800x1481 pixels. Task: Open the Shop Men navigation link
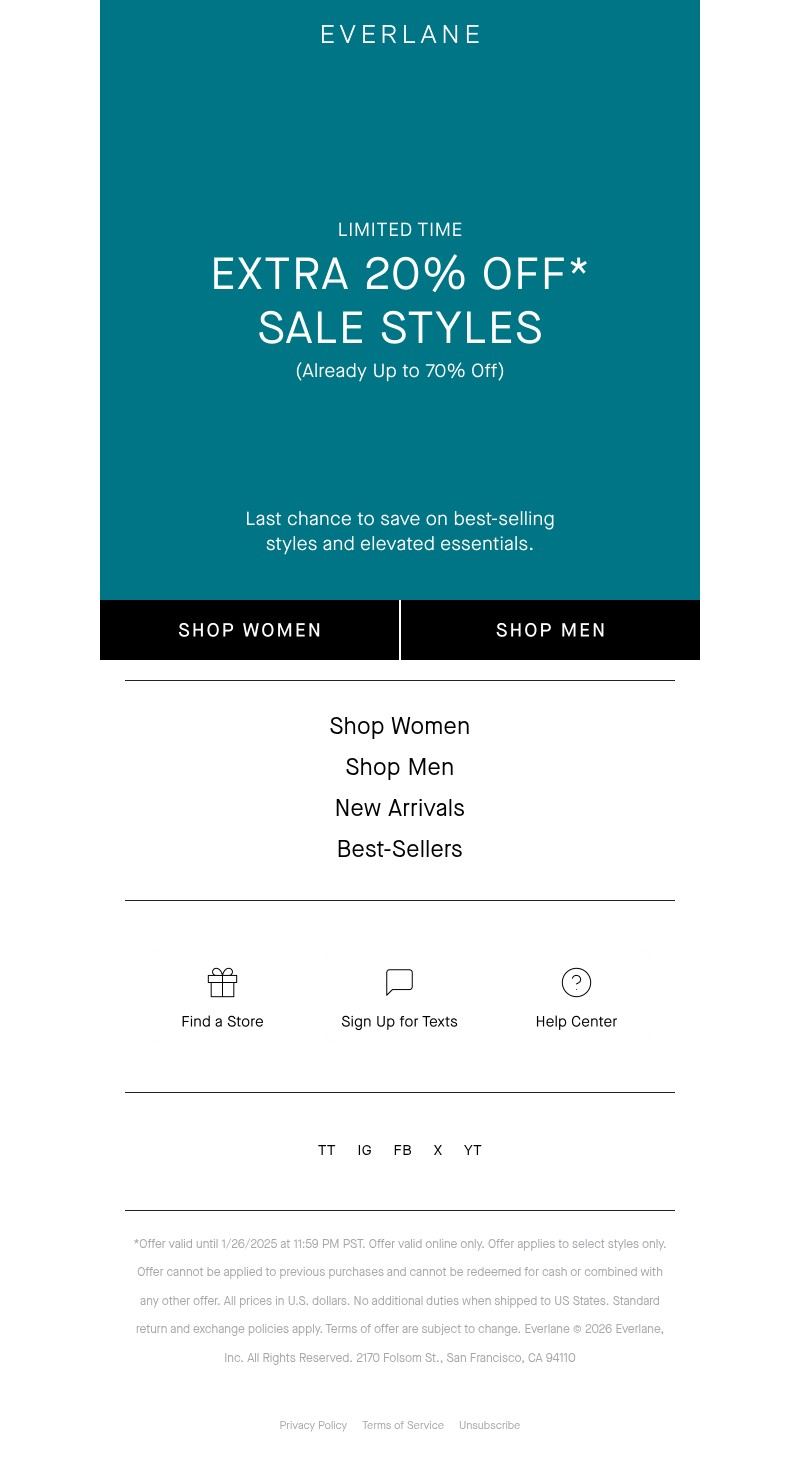[x=399, y=767]
